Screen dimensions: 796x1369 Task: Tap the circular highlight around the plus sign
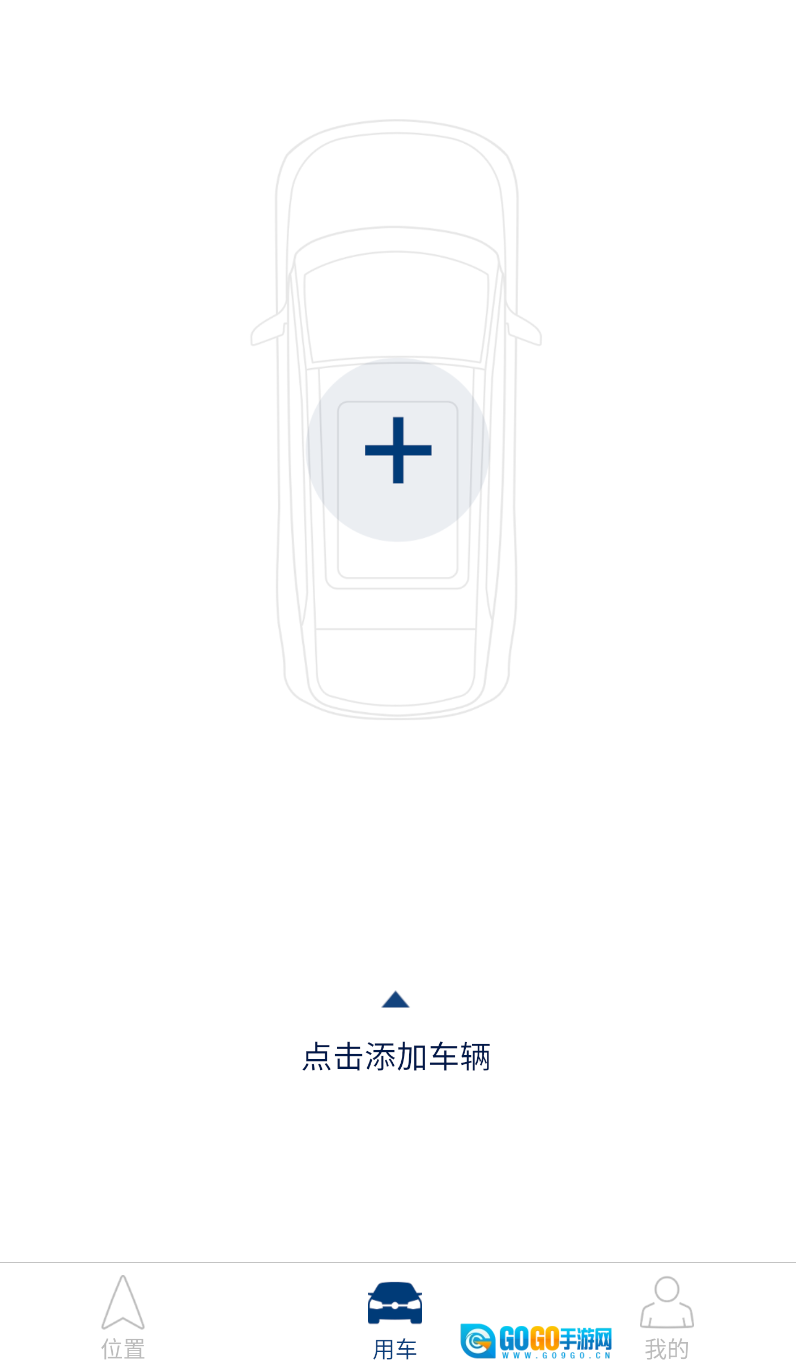click(x=397, y=452)
